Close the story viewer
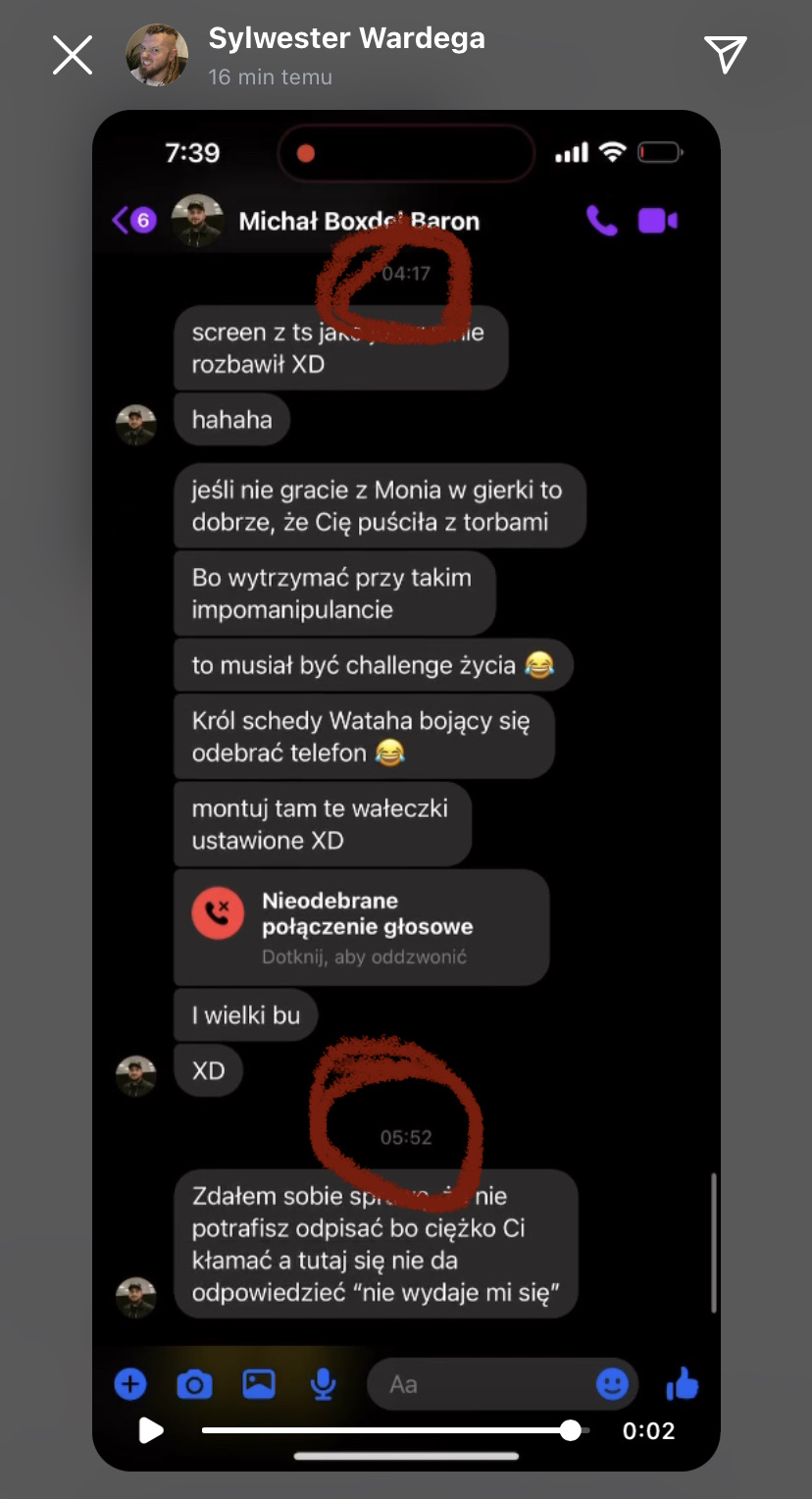 coord(73,55)
